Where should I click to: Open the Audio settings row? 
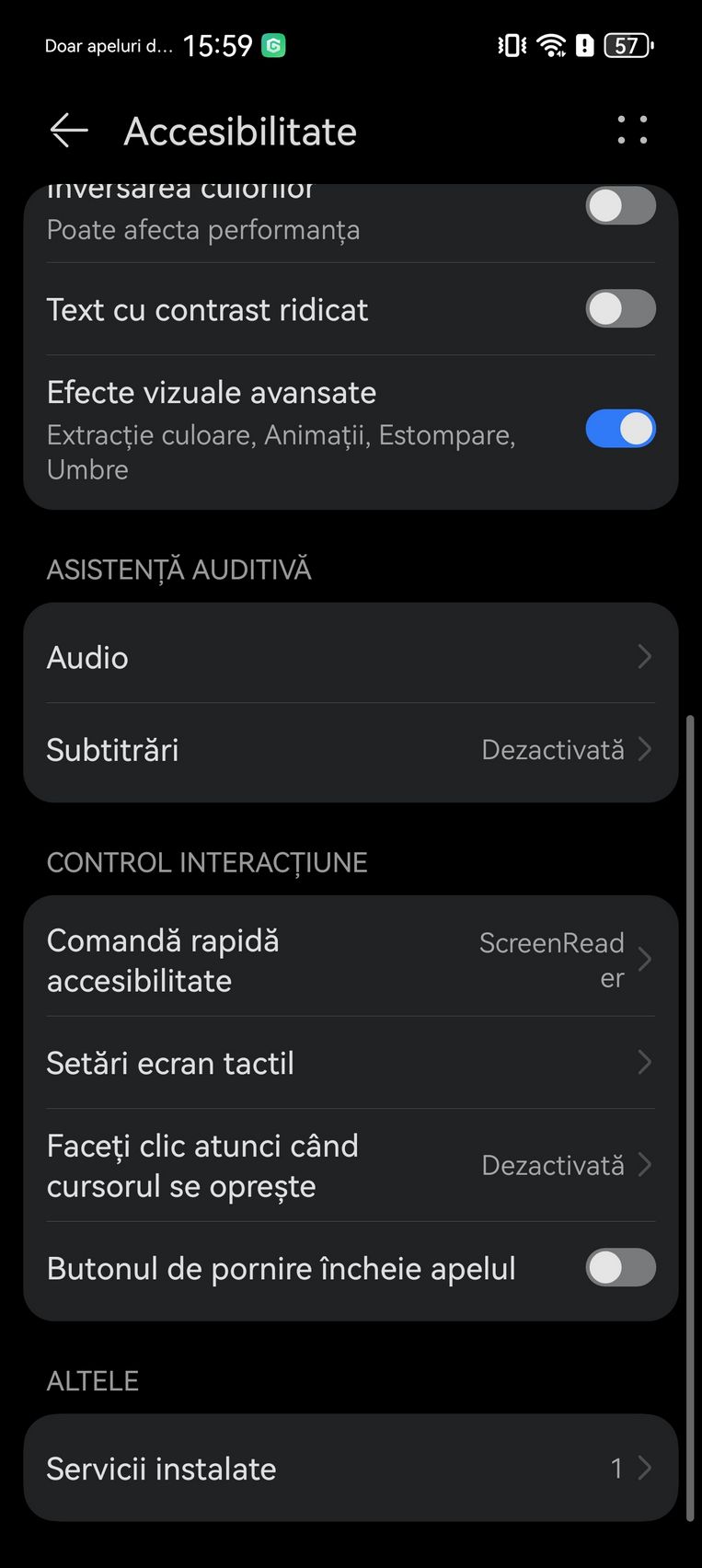point(351,657)
